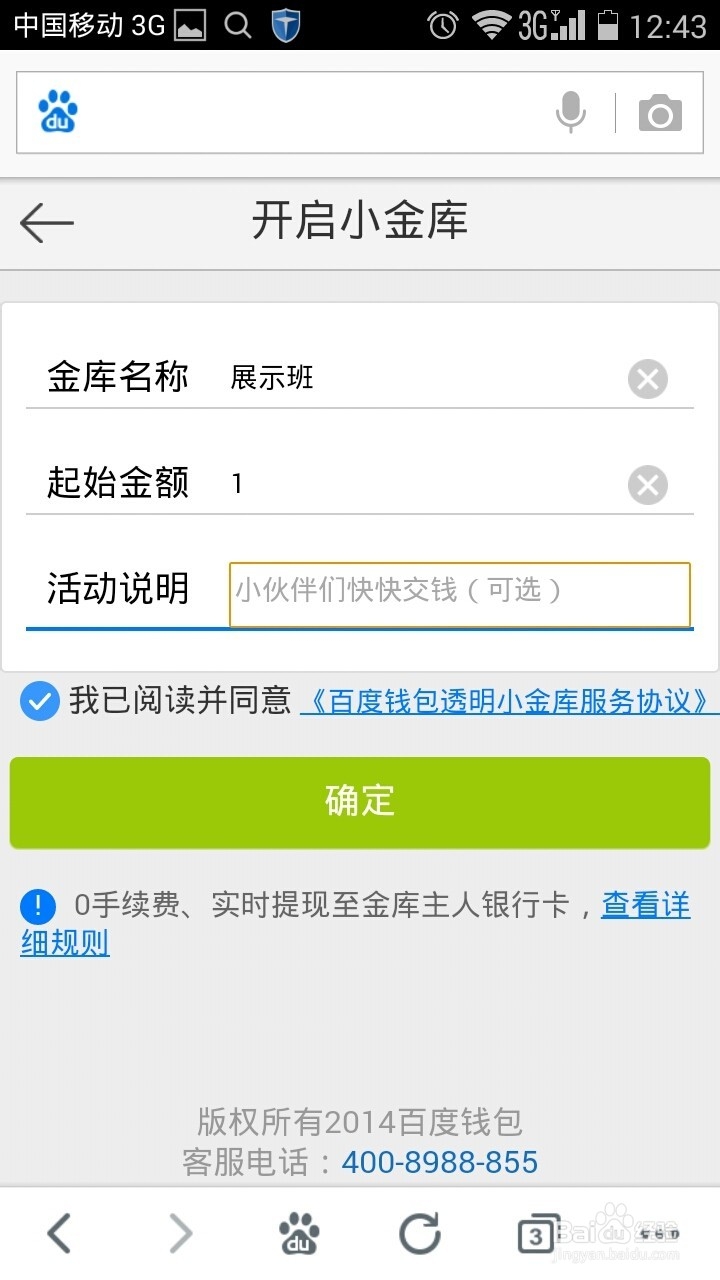The image size is (720, 1280).
Task: Clear the 起始金额 field with its X icon
Action: pyautogui.click(x=647, y=485)
